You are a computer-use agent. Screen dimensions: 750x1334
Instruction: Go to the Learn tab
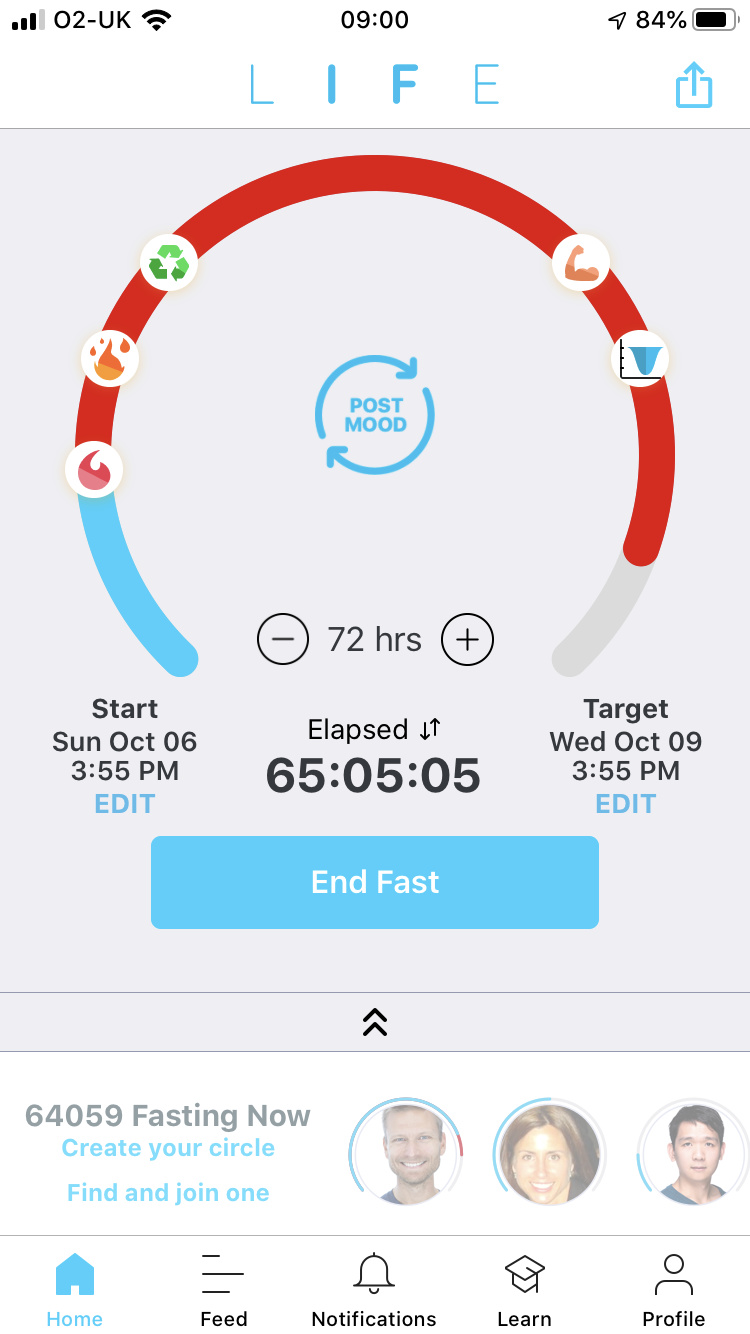[x=524, y=1290]
